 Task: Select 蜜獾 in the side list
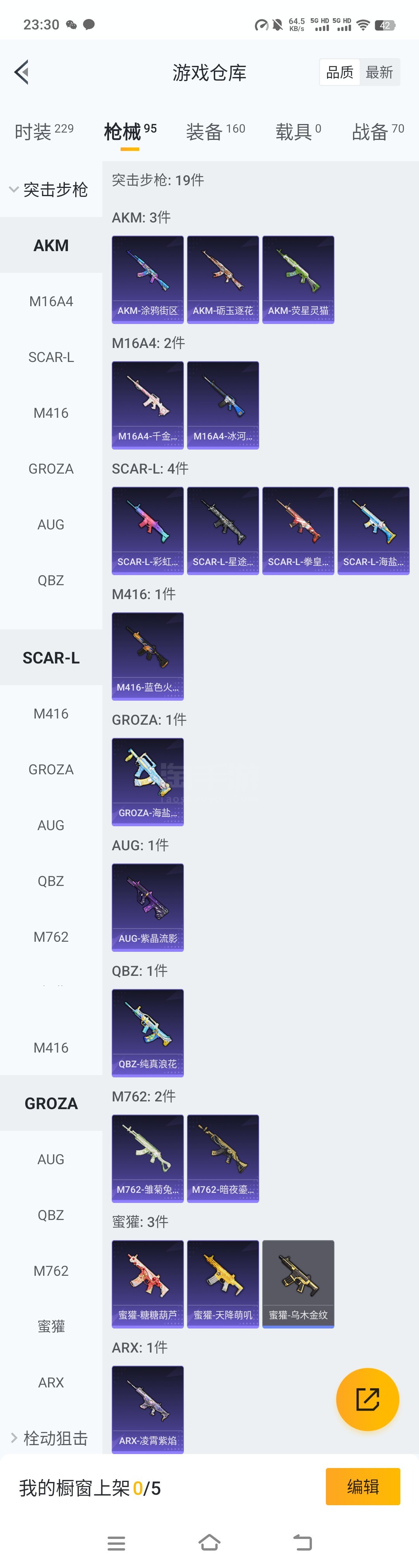click(x=51, y=1326)
